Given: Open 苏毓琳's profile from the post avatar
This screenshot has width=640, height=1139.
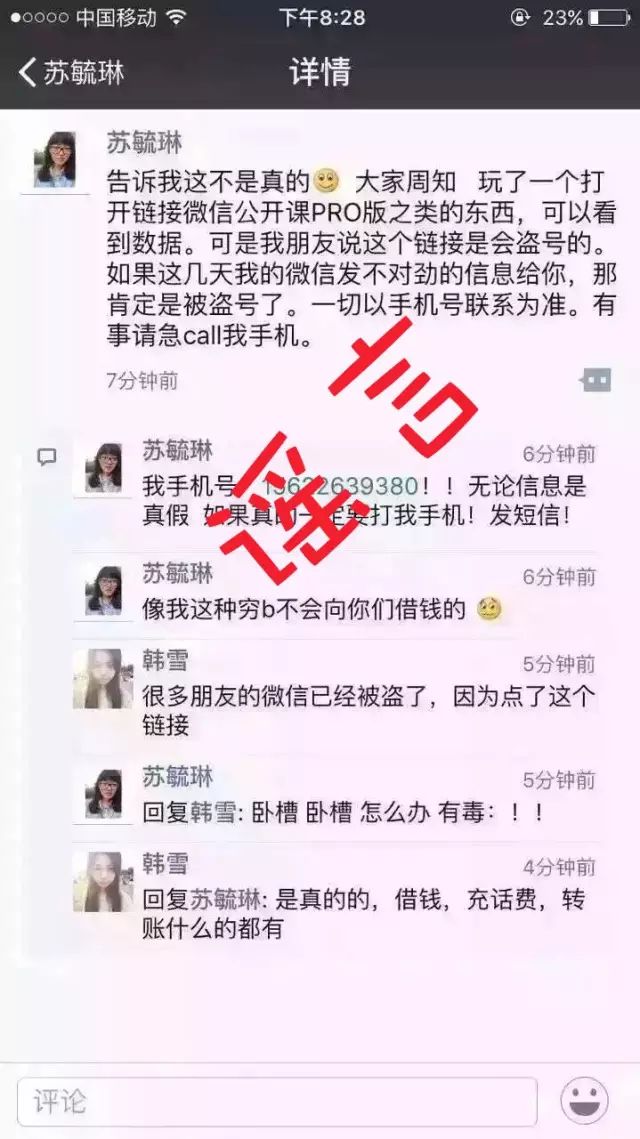Looking at the screenshot, I should click(55, 159).
